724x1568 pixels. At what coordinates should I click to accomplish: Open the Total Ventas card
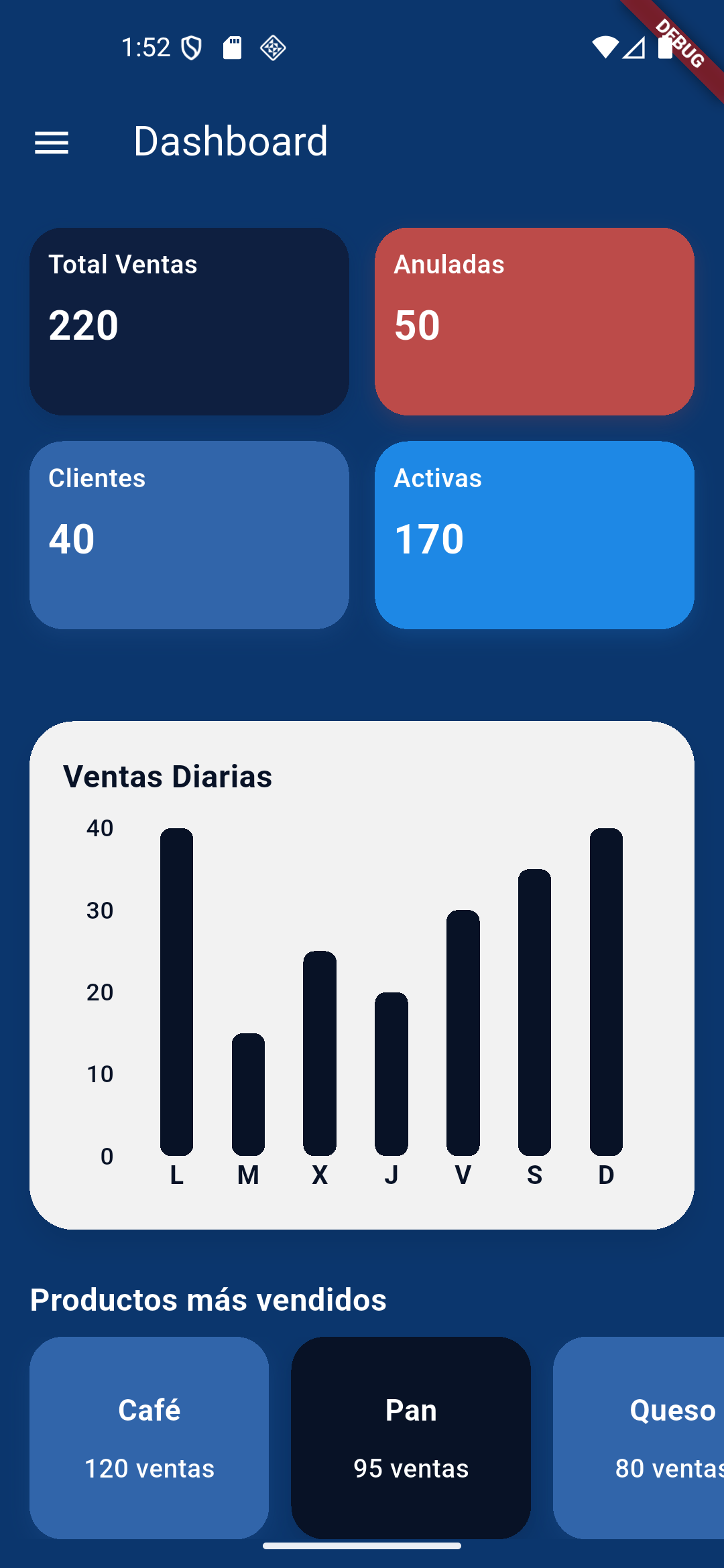pos(189,322)
